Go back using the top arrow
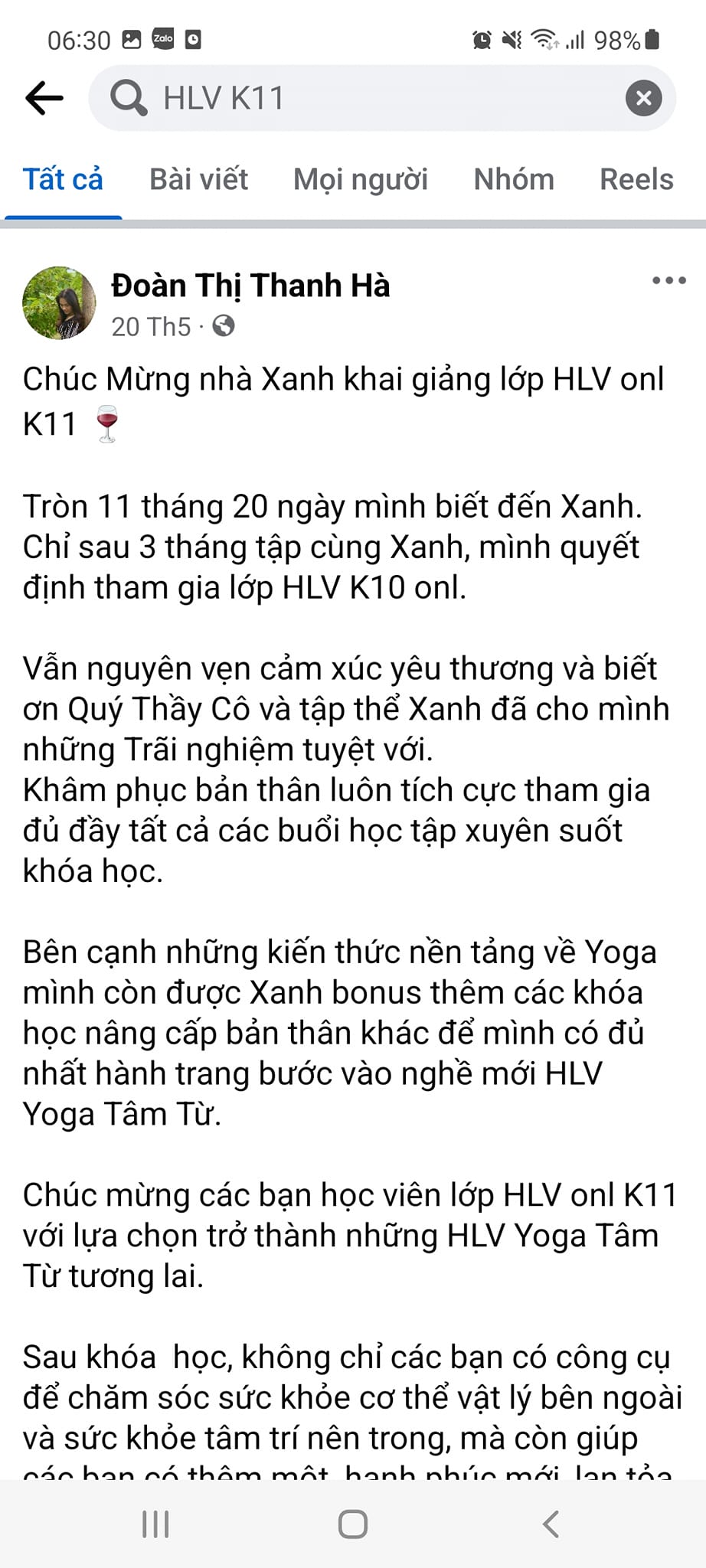Screen dimensions: 706x1568 (44, 98)
